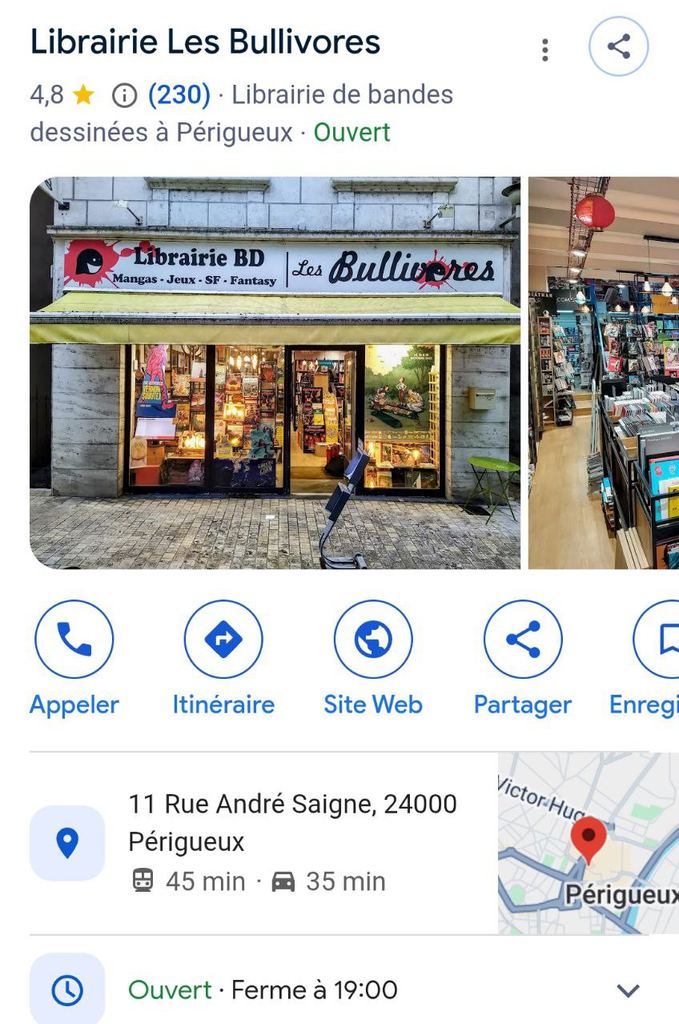Select the Partager button

click(x=523, y=640)
